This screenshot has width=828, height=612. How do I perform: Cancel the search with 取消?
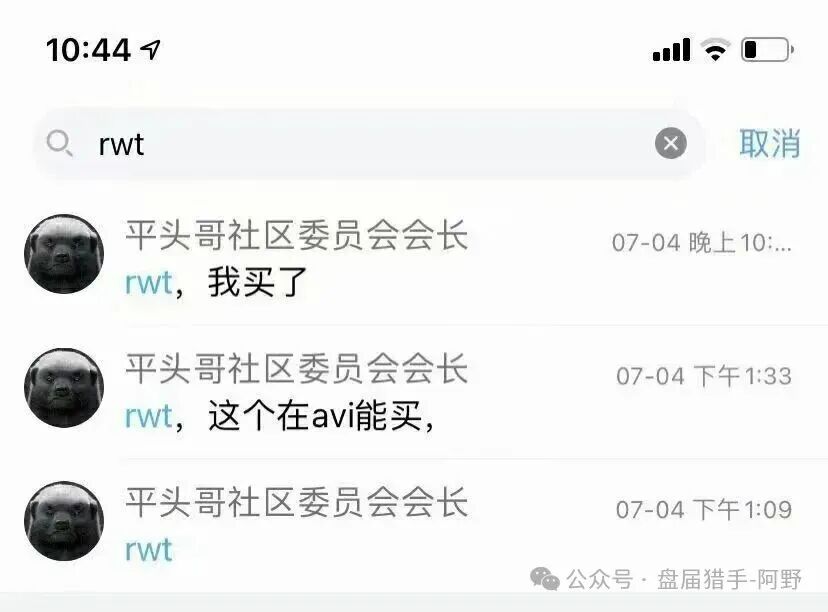pyautogui.click(x=769, y=144)
